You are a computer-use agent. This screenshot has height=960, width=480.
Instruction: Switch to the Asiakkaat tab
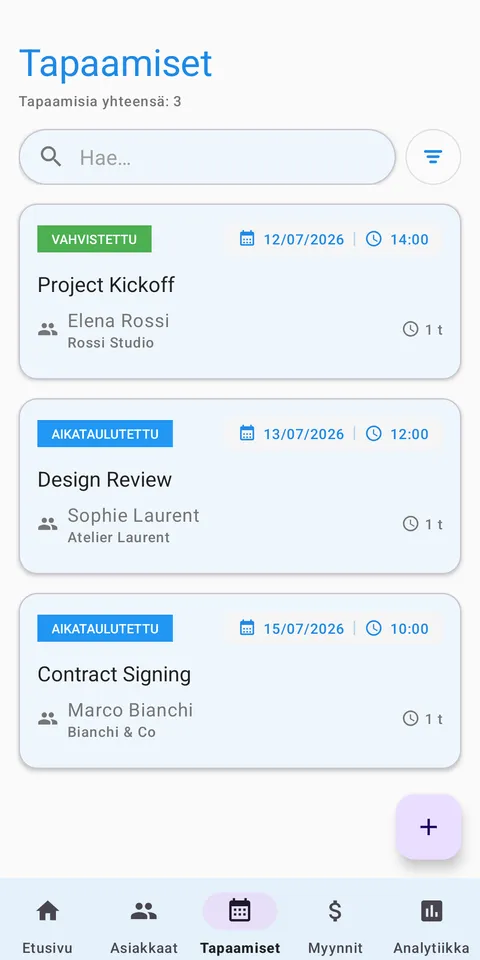tap(144, 925)
